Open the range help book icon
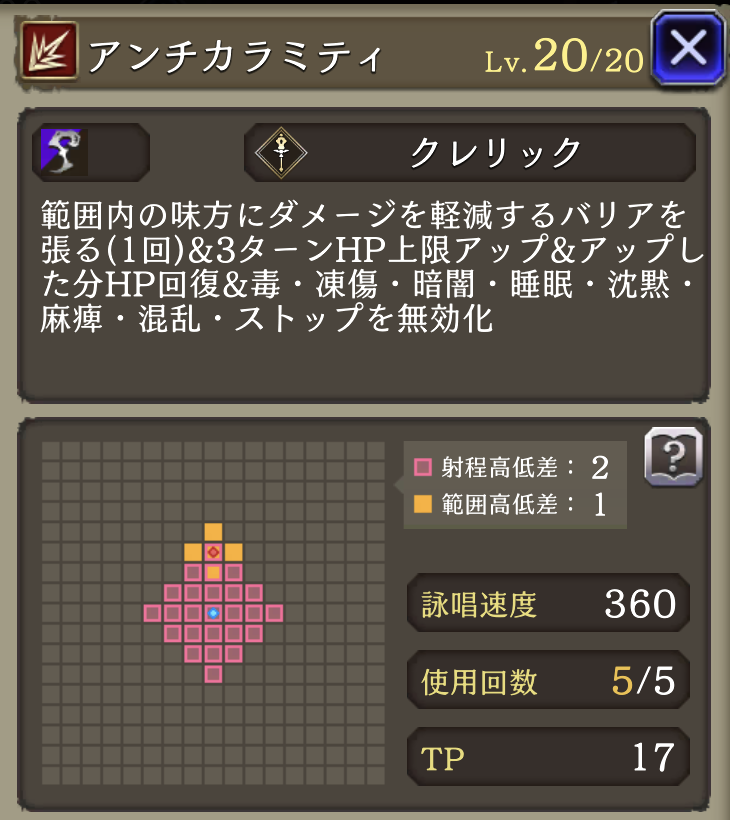This screenshot has height=820, width=730. pos(674,456)
